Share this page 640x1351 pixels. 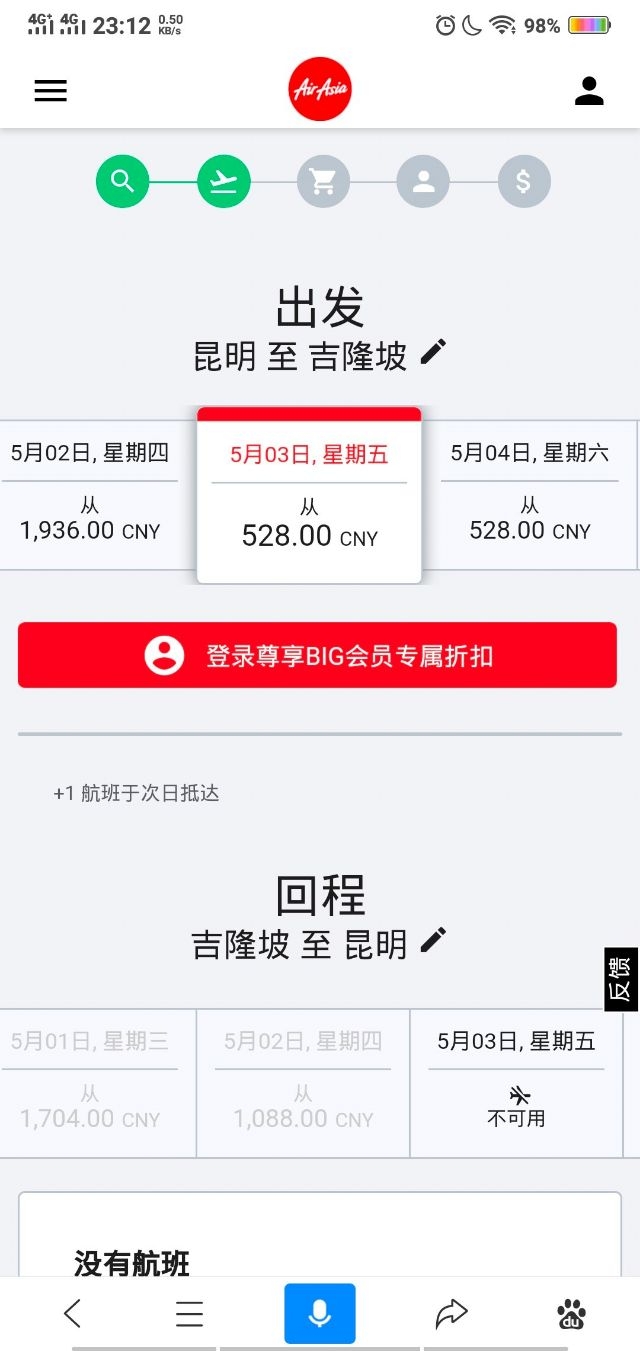[x=452, y=1313]
